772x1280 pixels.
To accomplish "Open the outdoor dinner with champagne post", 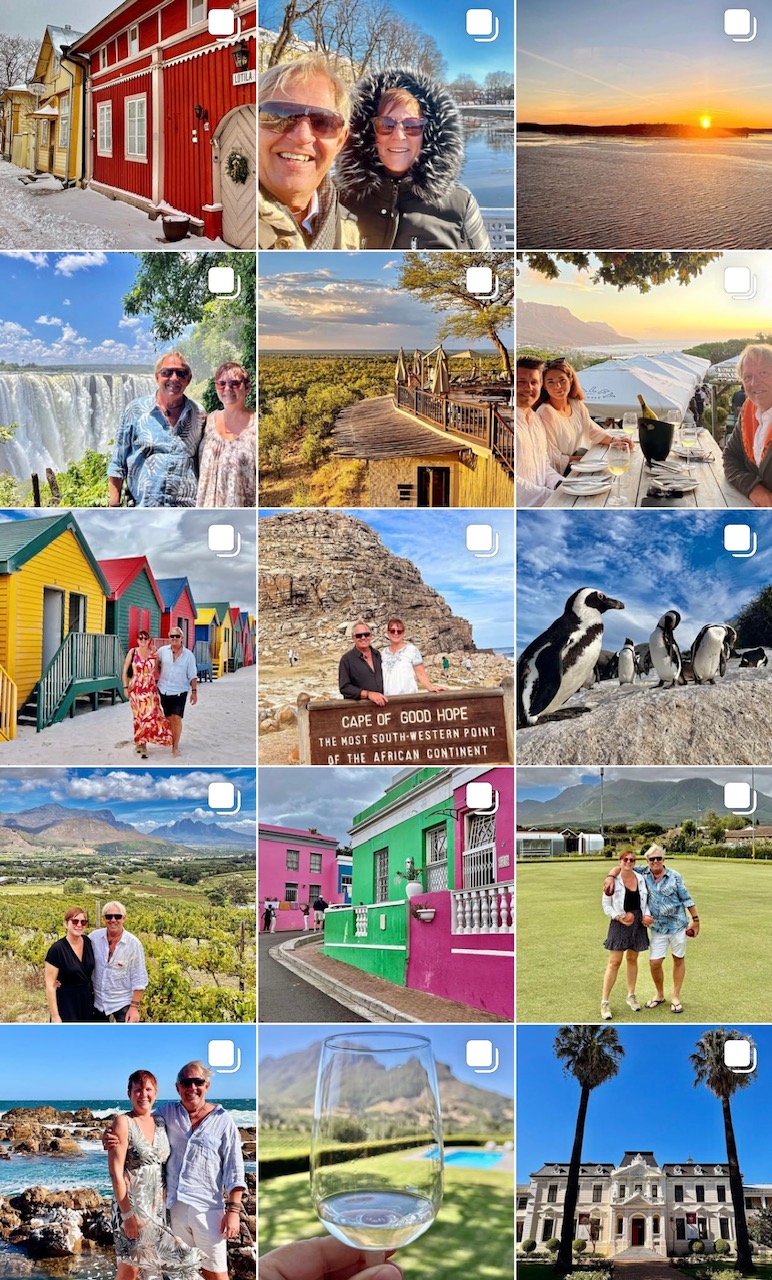I will (x=644, y=380).
